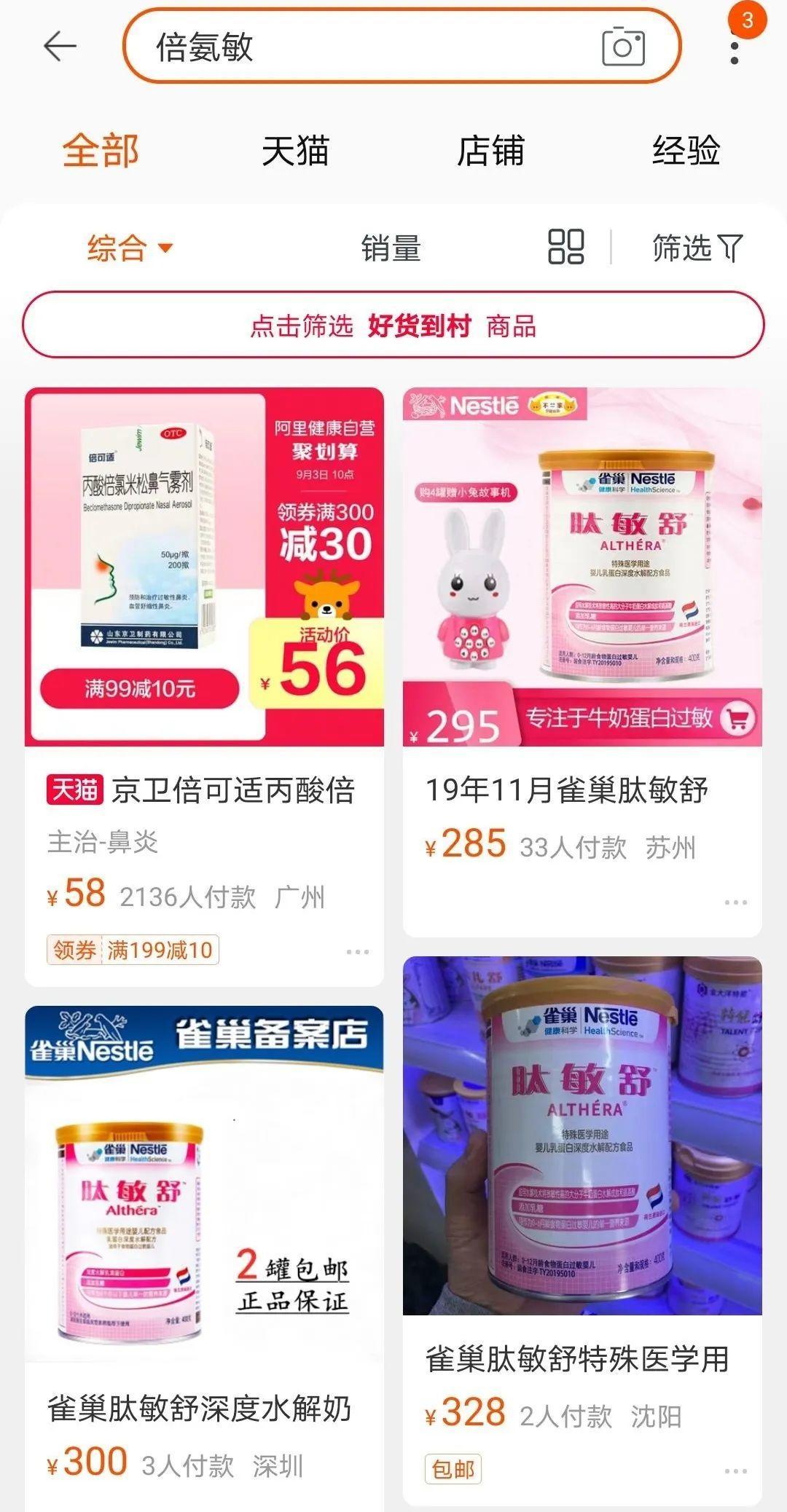Click the 好货到村 filter banner
The width and height of the screenshot is (787, 1512).
tap(393, 328)
